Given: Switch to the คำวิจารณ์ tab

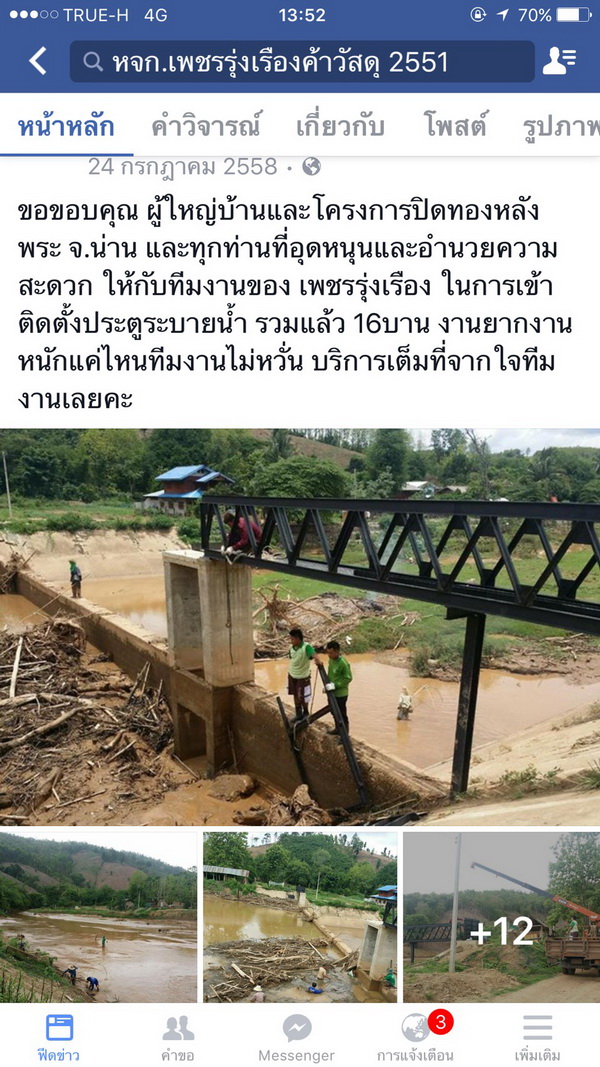Looking at the screenshot, I should click(206, 127).
